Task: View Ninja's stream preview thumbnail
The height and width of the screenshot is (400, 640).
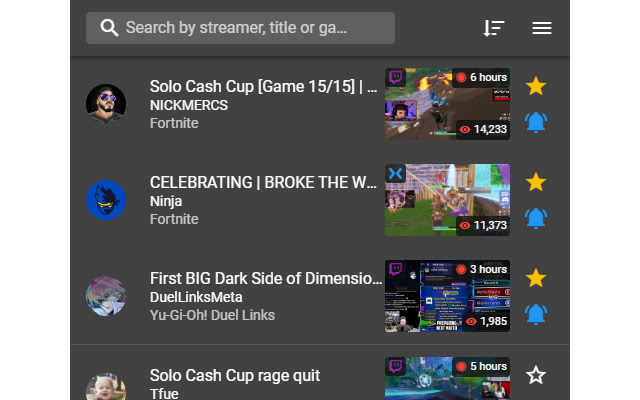Action: coord(447,200)
